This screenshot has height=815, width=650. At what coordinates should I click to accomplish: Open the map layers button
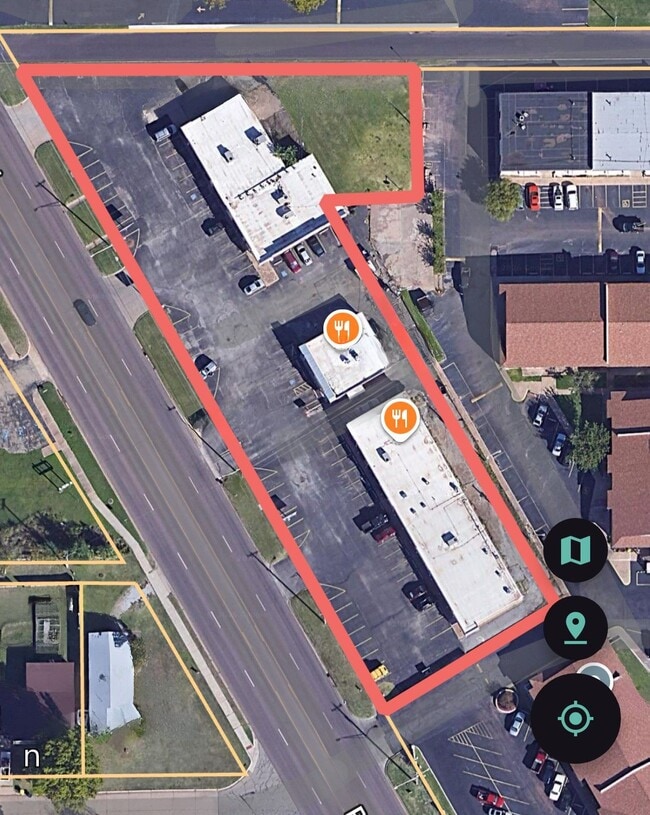[x=575, y=551]
